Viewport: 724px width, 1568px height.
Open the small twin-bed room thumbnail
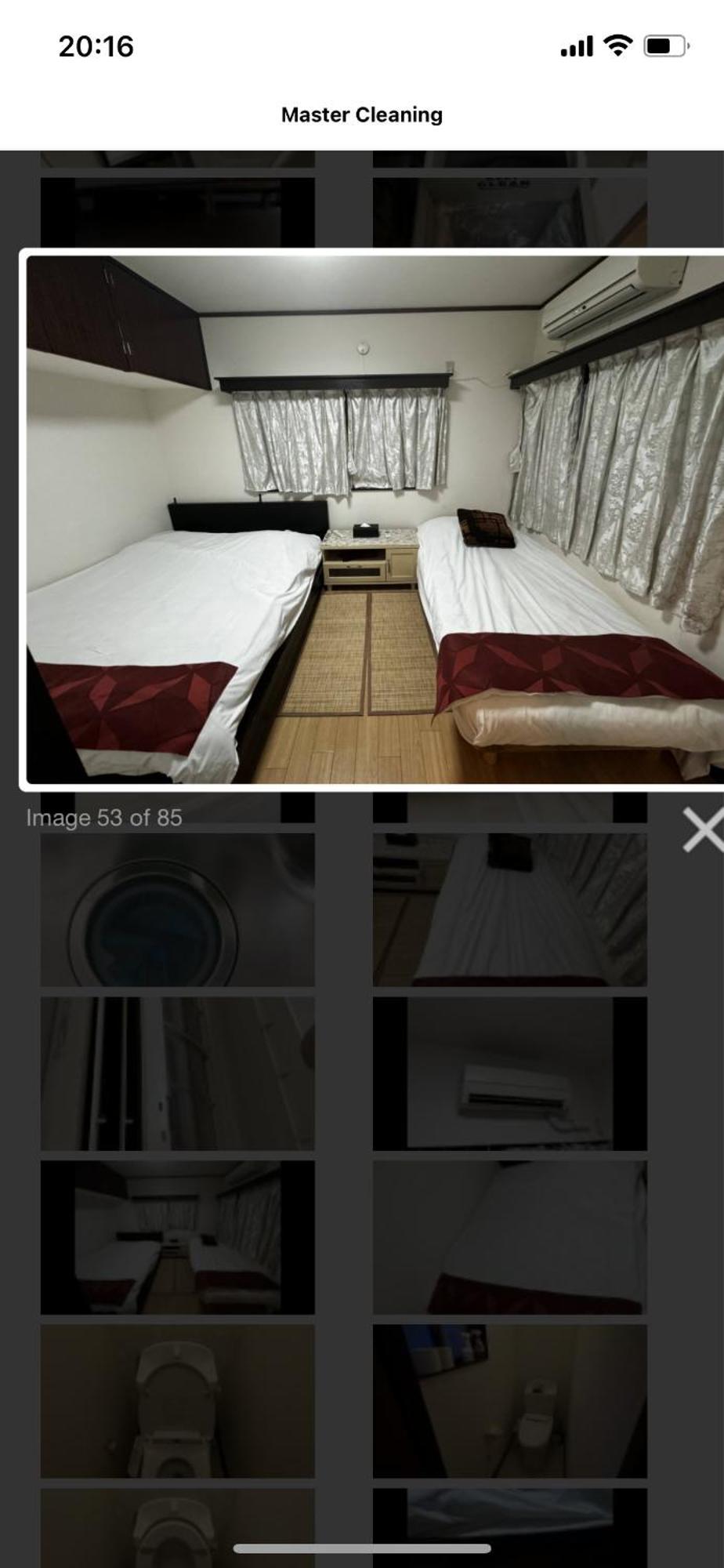pyautogui.click(x=177, y=1237)
